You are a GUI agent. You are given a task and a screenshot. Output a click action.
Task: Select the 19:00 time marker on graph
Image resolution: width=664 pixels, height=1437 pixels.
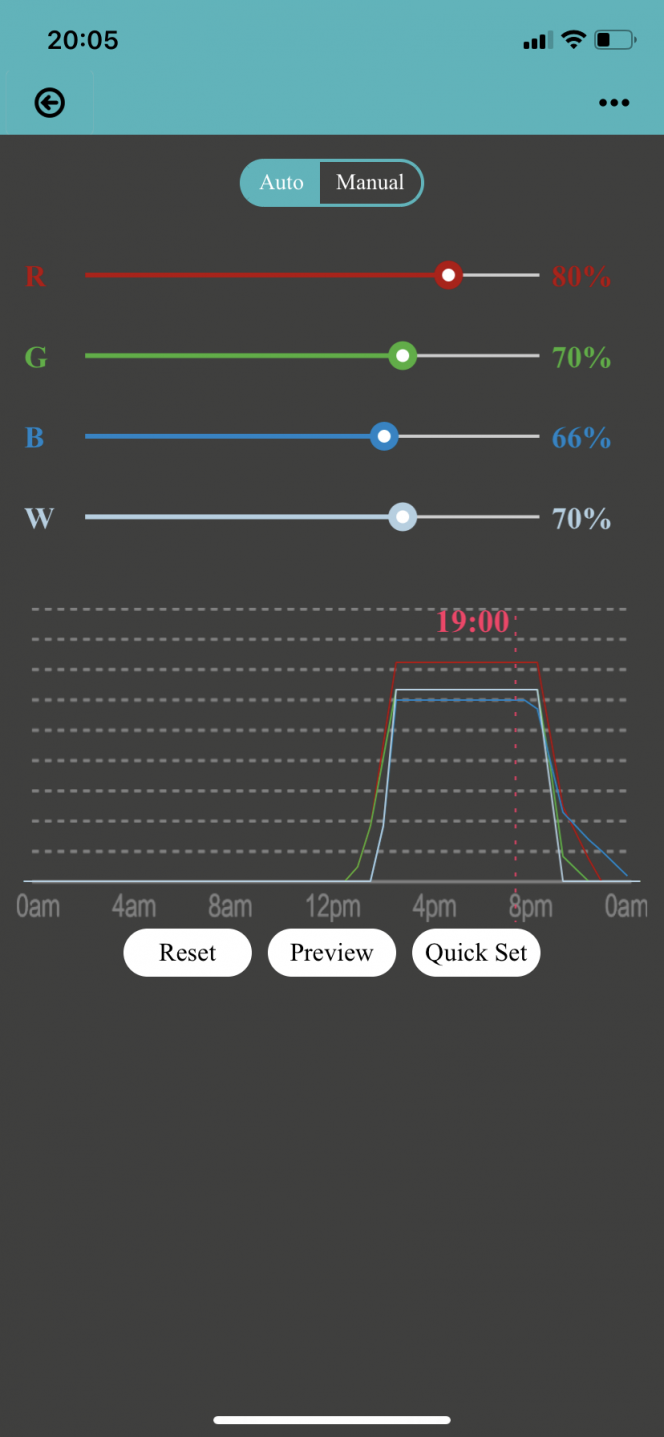coord(473,622)
